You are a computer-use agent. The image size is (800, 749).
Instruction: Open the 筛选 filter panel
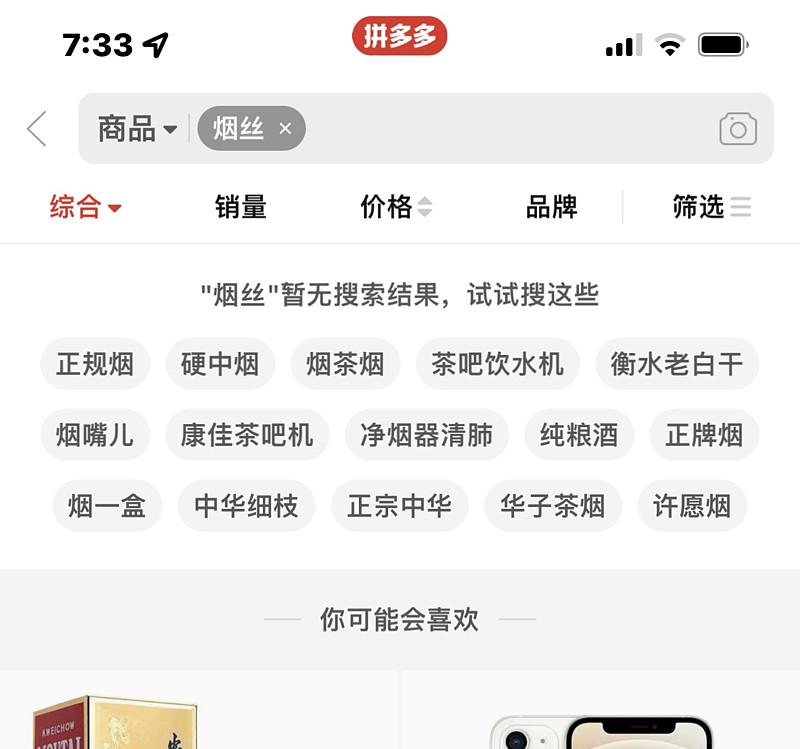[711, 207]
